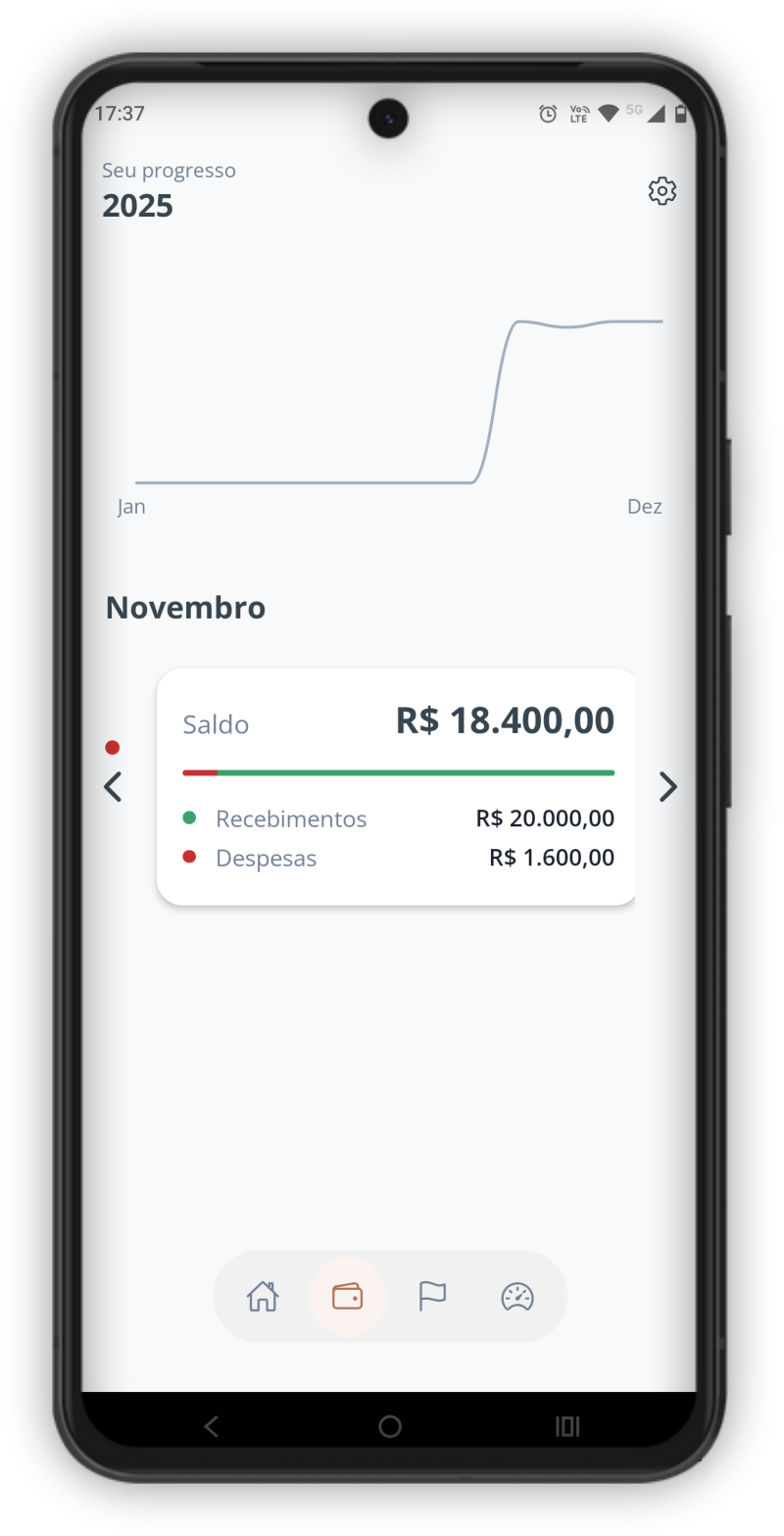
Task: Open the system recent apps button
Action: pos(567,1426)
